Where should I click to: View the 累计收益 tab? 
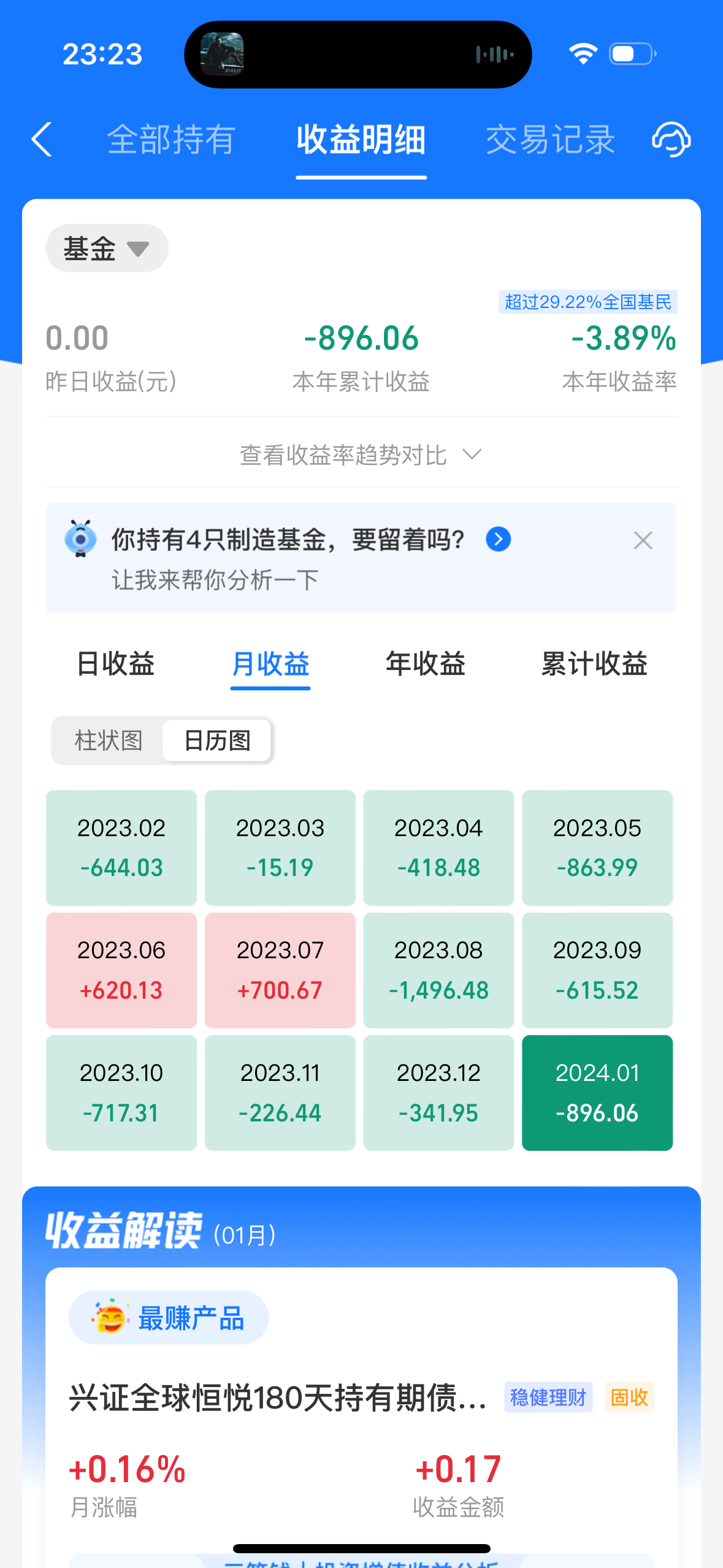click(594, 664)
